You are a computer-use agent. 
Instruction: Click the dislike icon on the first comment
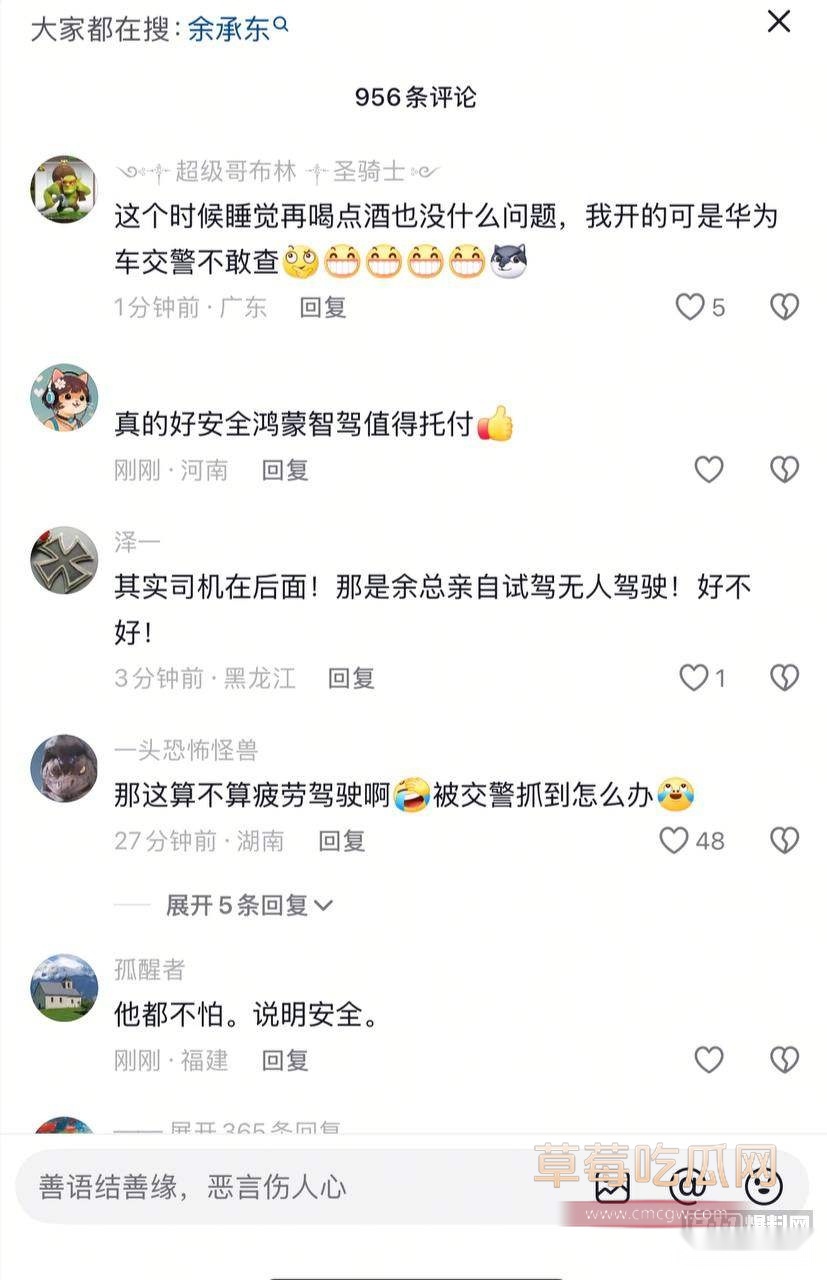(783, 307)
